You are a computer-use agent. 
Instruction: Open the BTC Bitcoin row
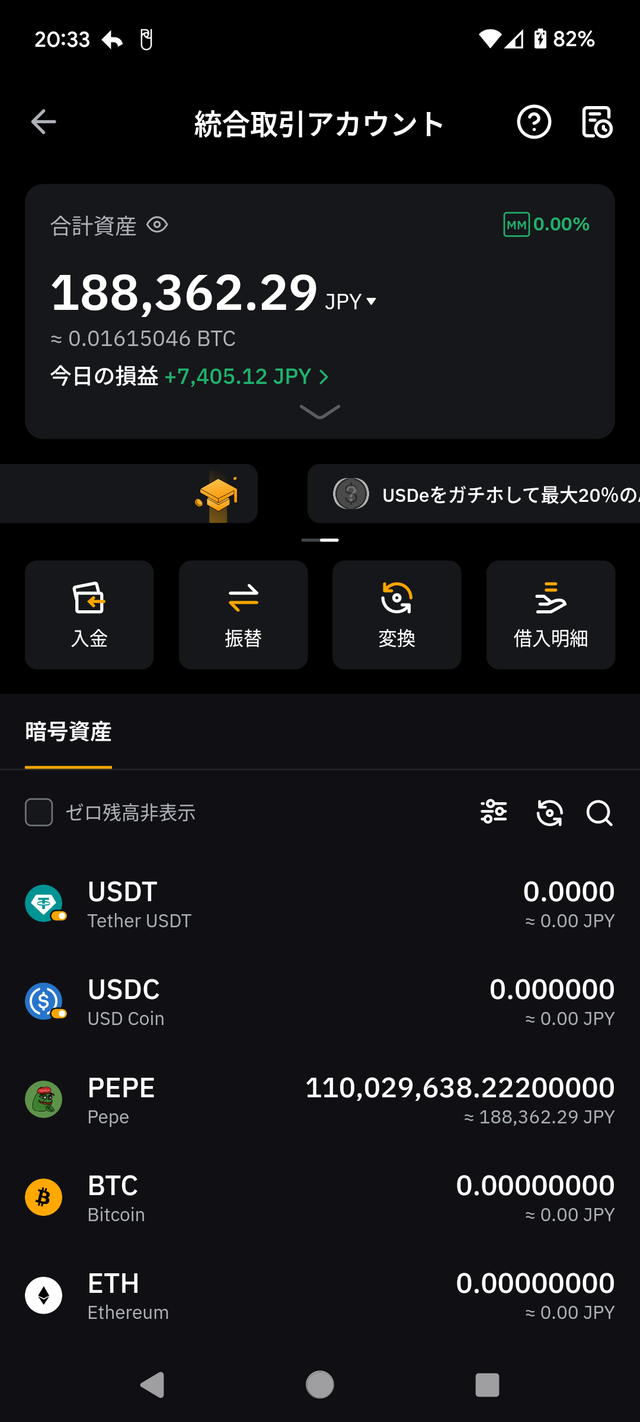pos(320,1198)
